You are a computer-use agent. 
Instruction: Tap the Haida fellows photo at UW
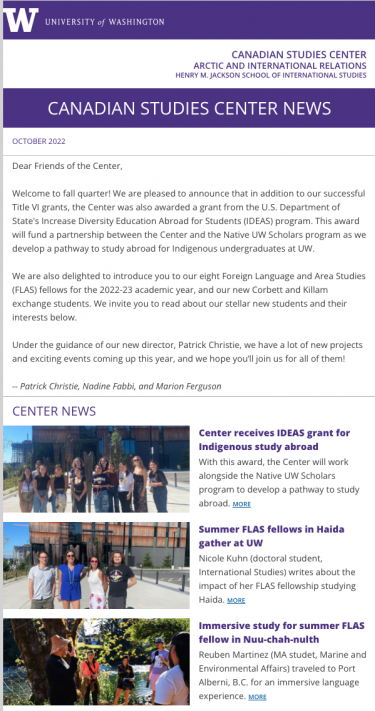point(96,565)
